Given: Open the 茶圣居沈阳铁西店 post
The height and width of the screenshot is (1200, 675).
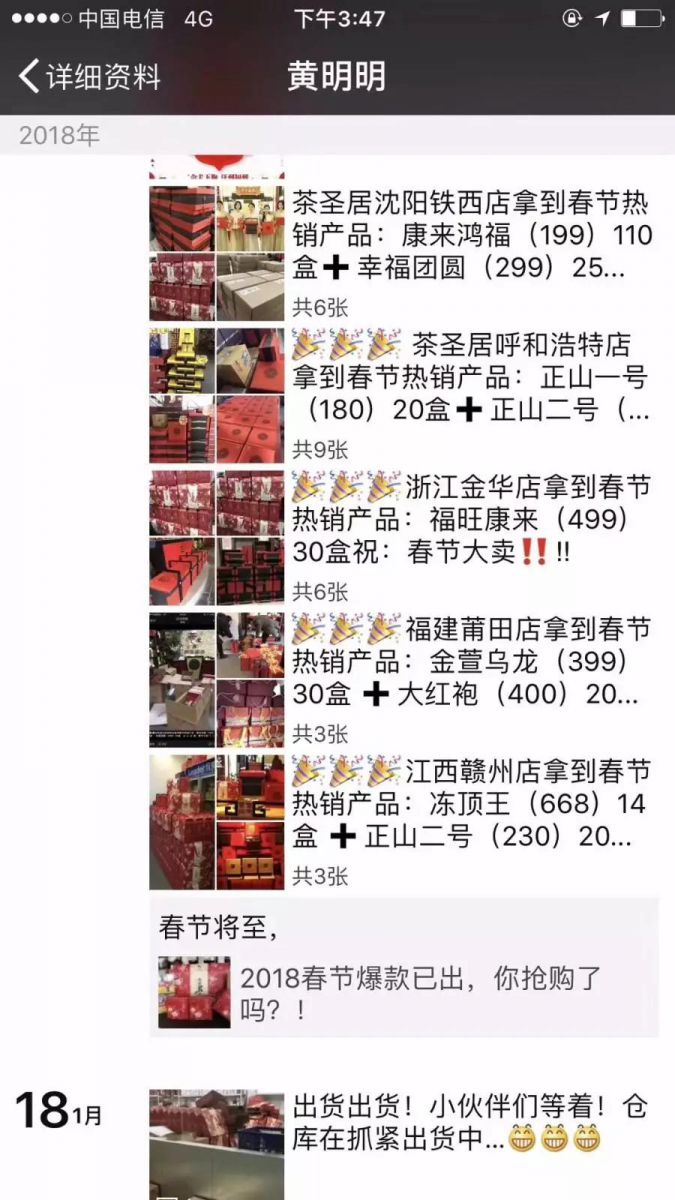Looking at the screenshot, I should coord(470,237).
